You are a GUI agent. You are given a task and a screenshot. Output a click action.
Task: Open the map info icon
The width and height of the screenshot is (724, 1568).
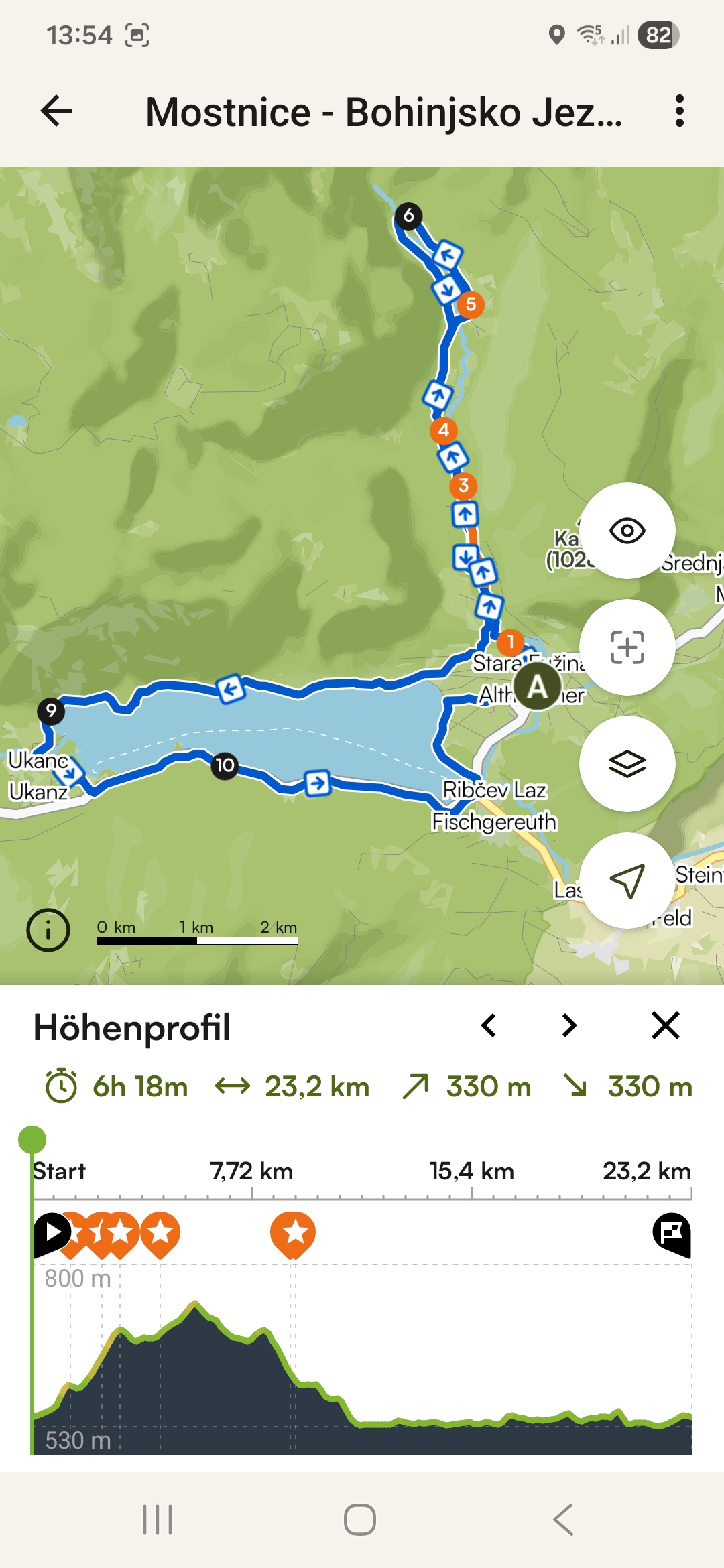coord(48,930)
